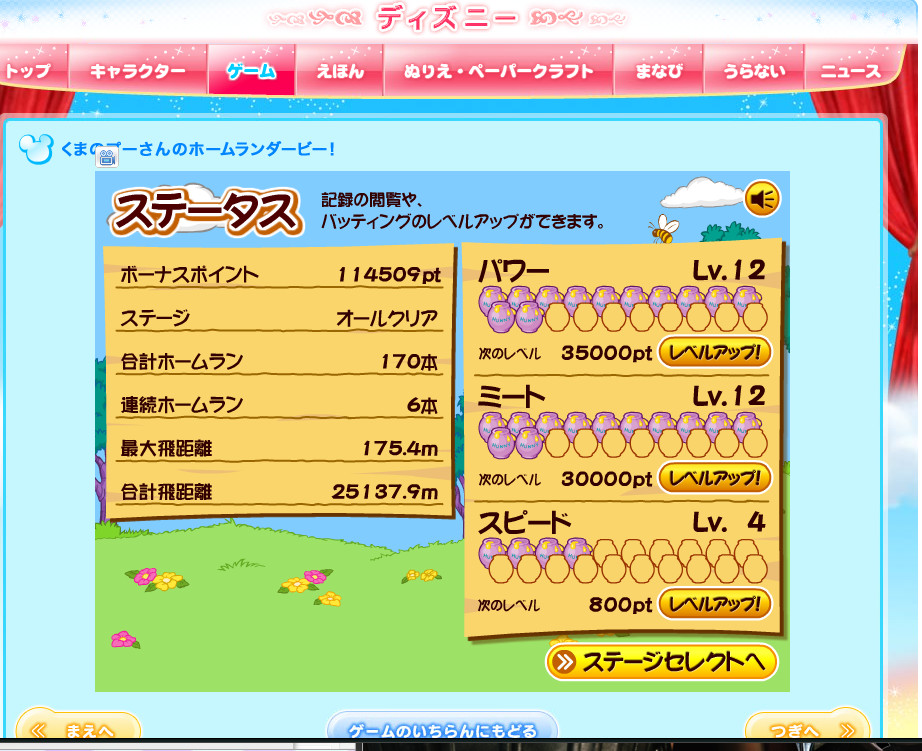This screenshot has height=751, width=922.
Task: Tap まえへ to go to previous
Action: [78, 730]
